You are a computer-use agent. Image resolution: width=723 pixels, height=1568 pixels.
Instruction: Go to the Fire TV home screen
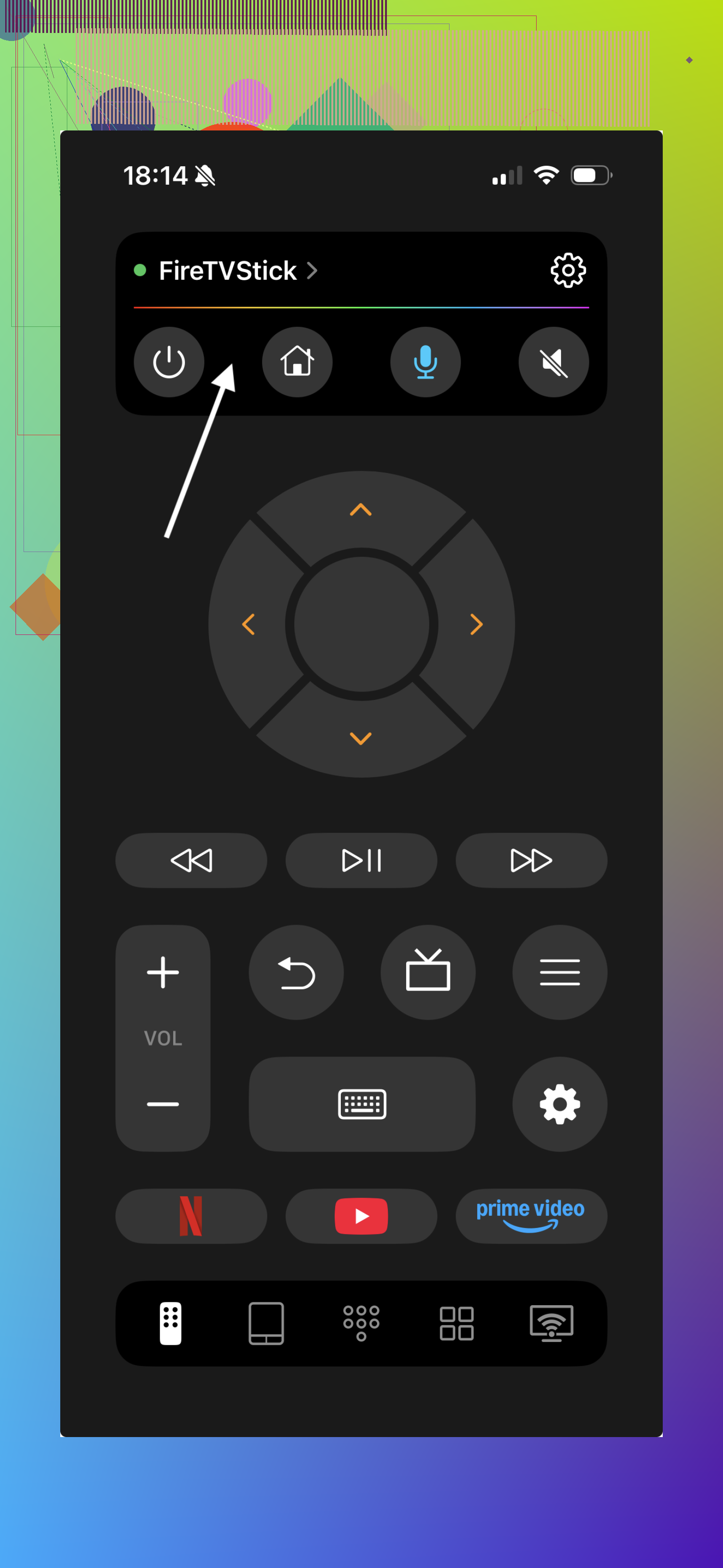[x=297, y=362]
